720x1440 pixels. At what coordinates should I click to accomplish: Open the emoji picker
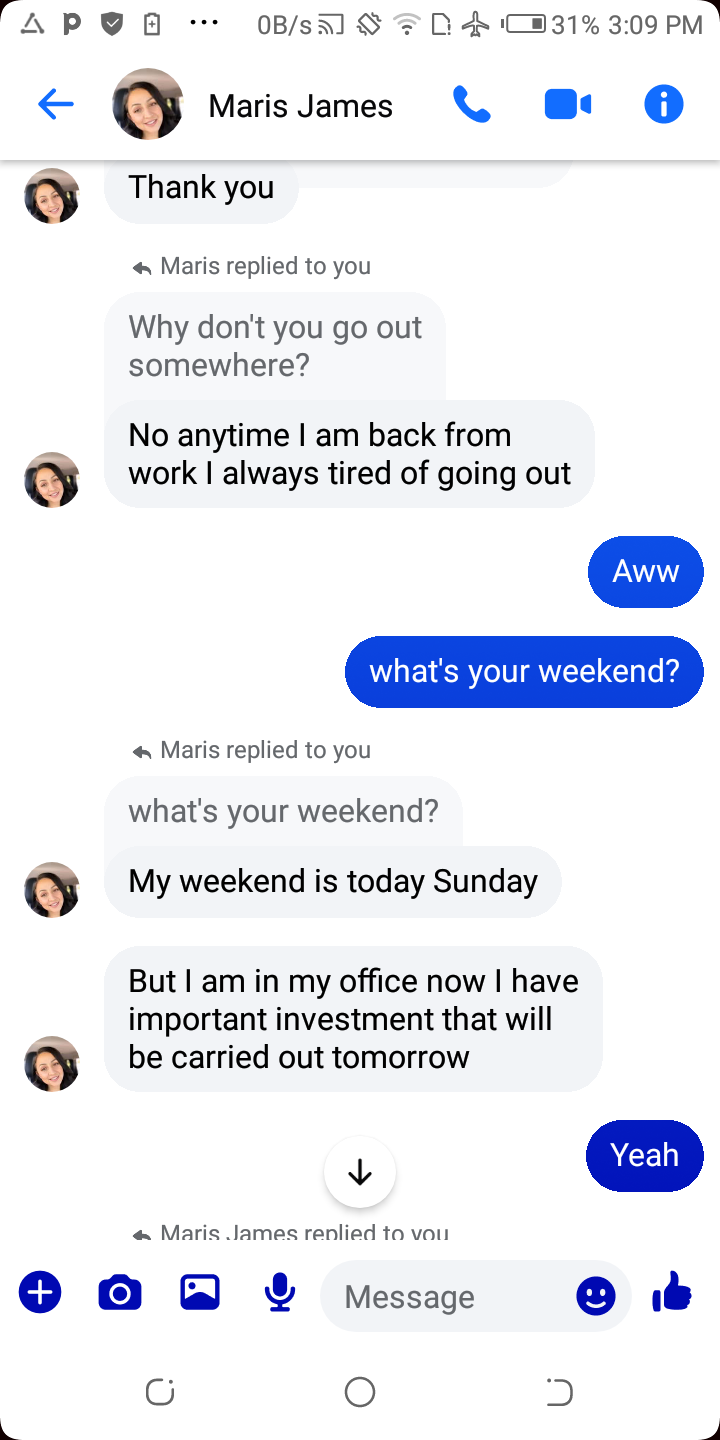pyautogui.click(x=596, y=1297)
